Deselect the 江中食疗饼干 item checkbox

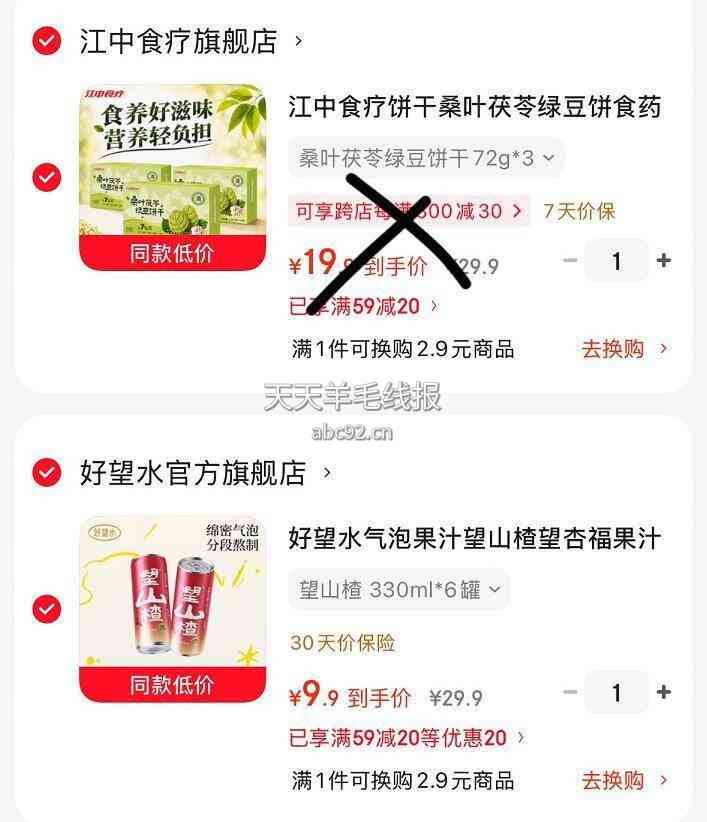[x=47, y=177]
